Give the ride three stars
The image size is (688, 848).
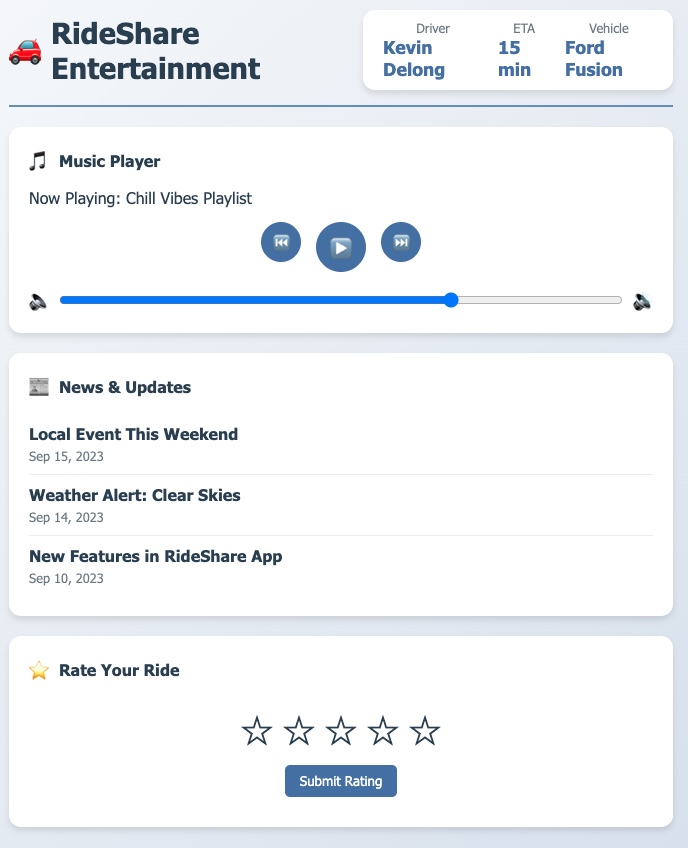[x=341, y=732]
